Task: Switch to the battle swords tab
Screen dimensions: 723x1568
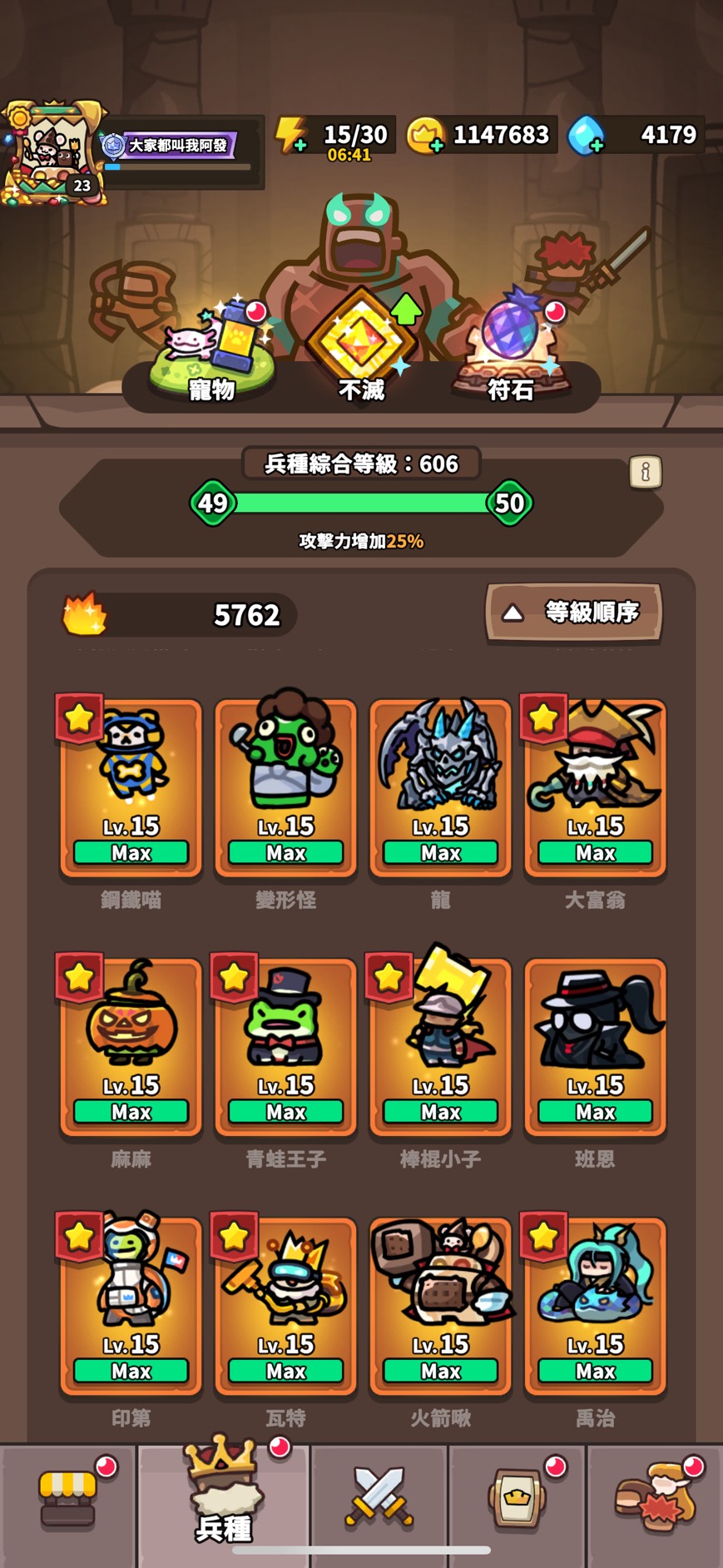Action: (379, 1498)
